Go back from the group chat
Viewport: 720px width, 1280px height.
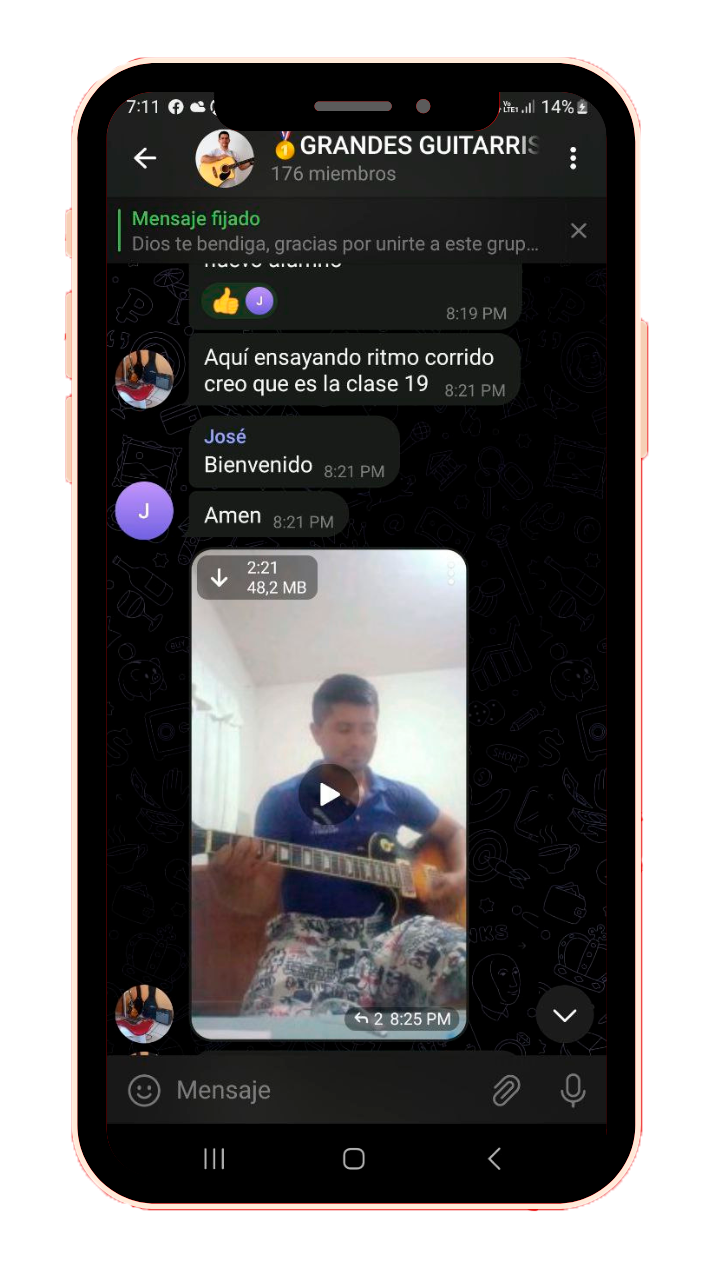coord(145,158)
